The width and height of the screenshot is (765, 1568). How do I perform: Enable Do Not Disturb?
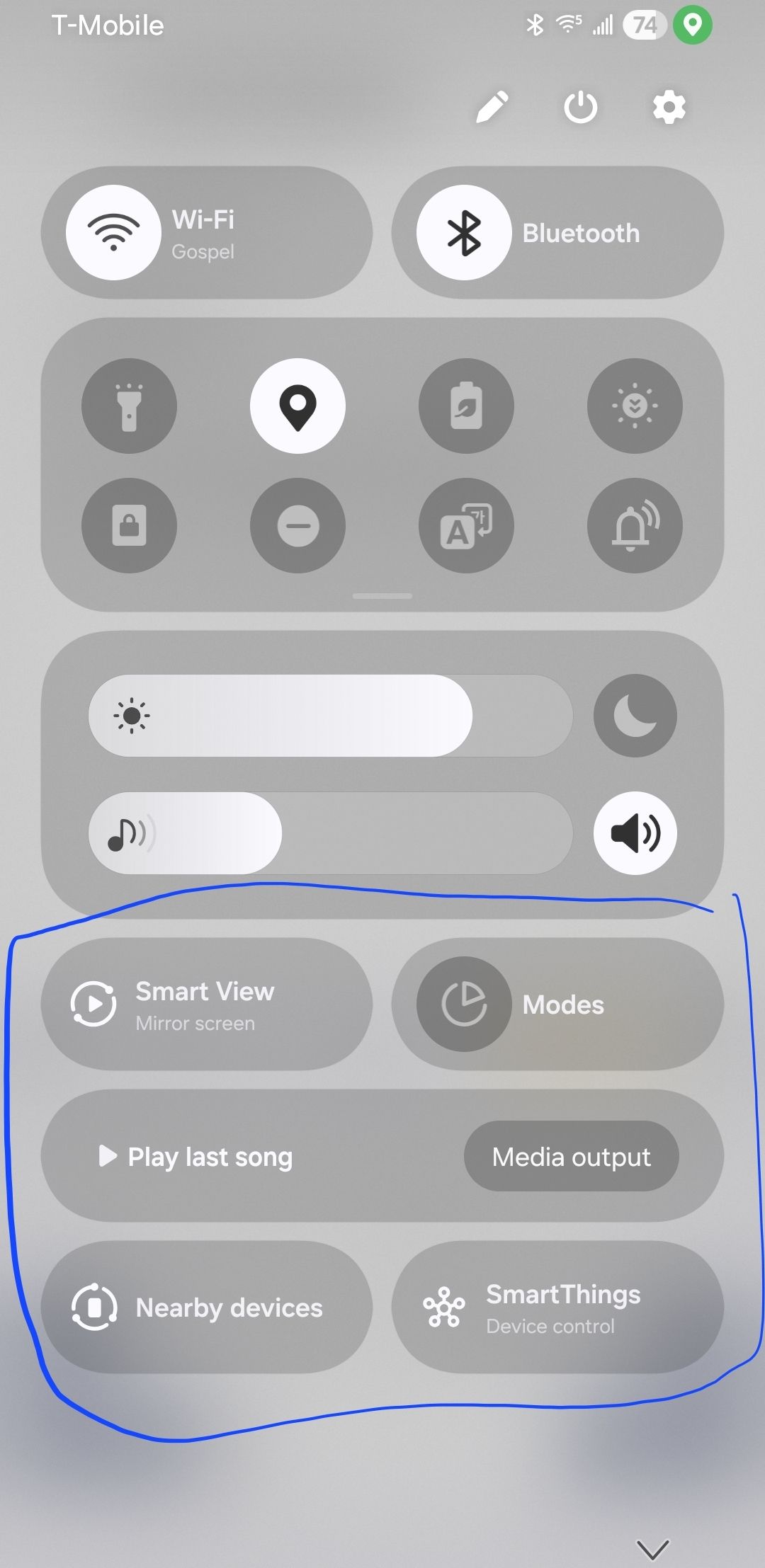click(x=297, y=526)
